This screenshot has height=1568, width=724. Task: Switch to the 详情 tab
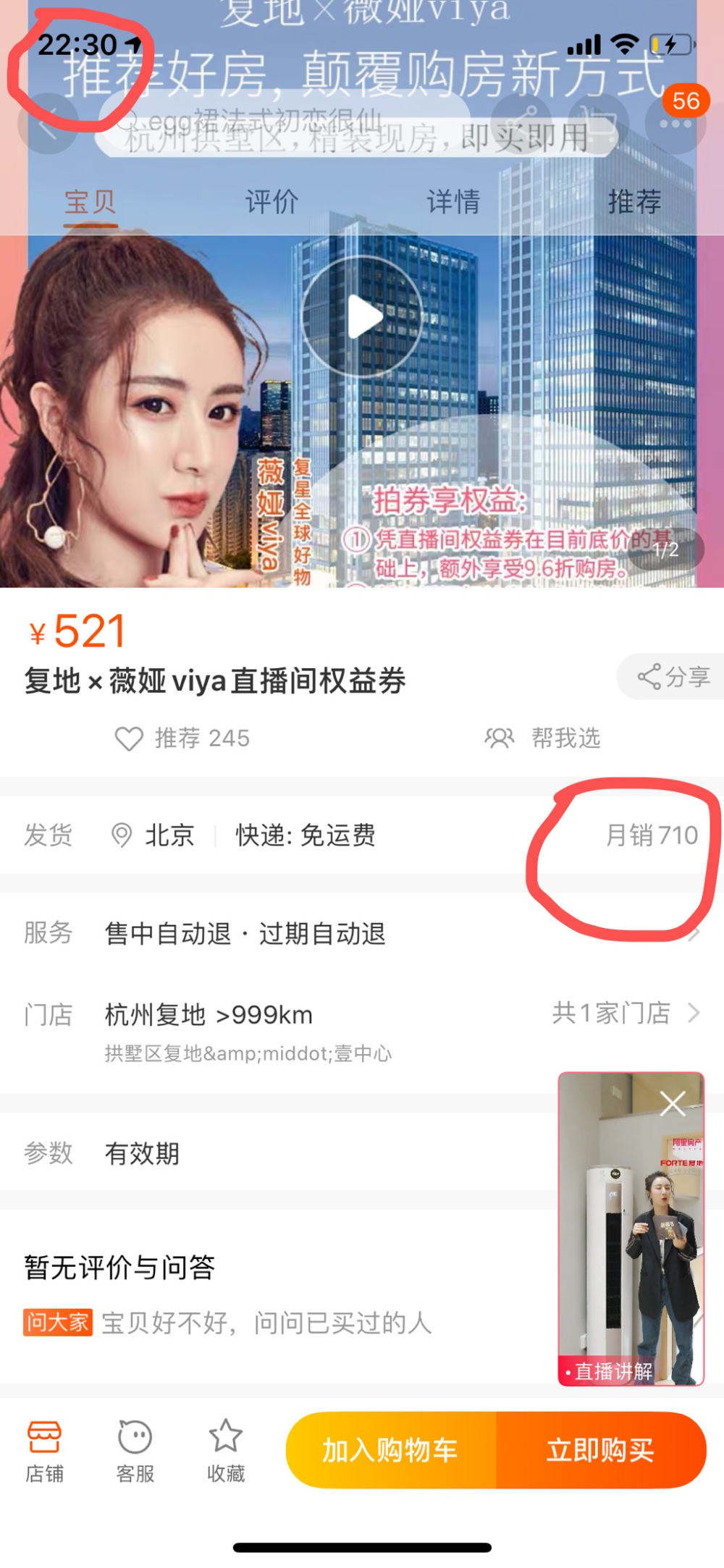pos(453,202)
